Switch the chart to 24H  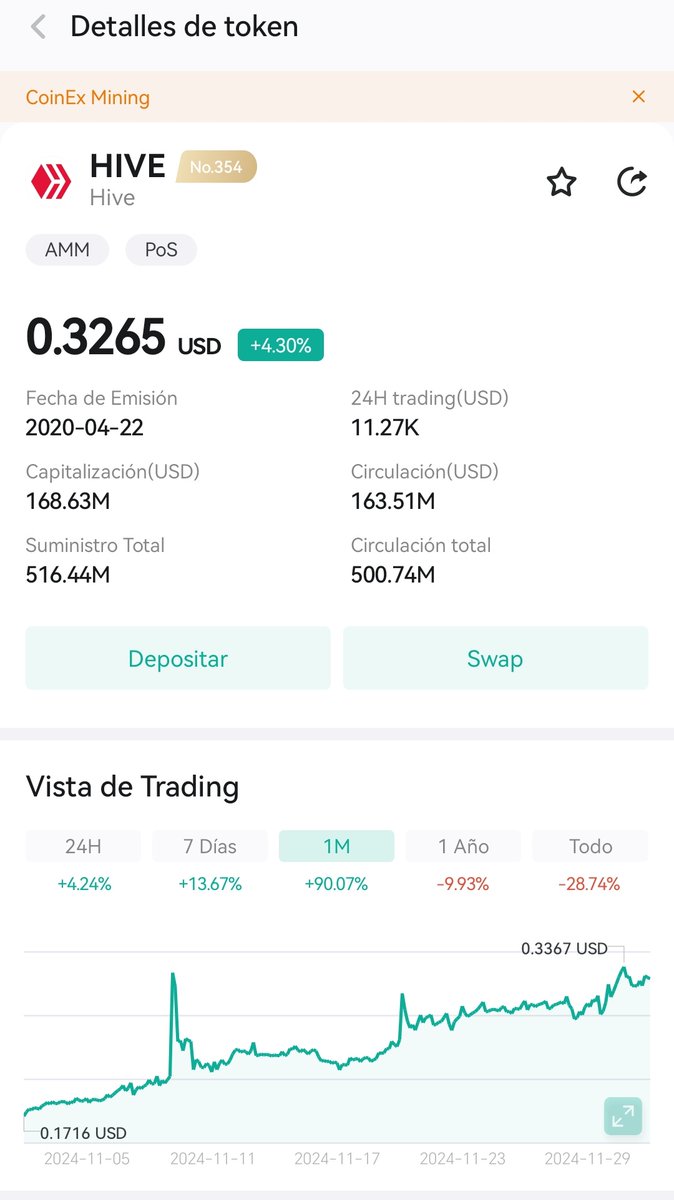[x=83, y=846]
